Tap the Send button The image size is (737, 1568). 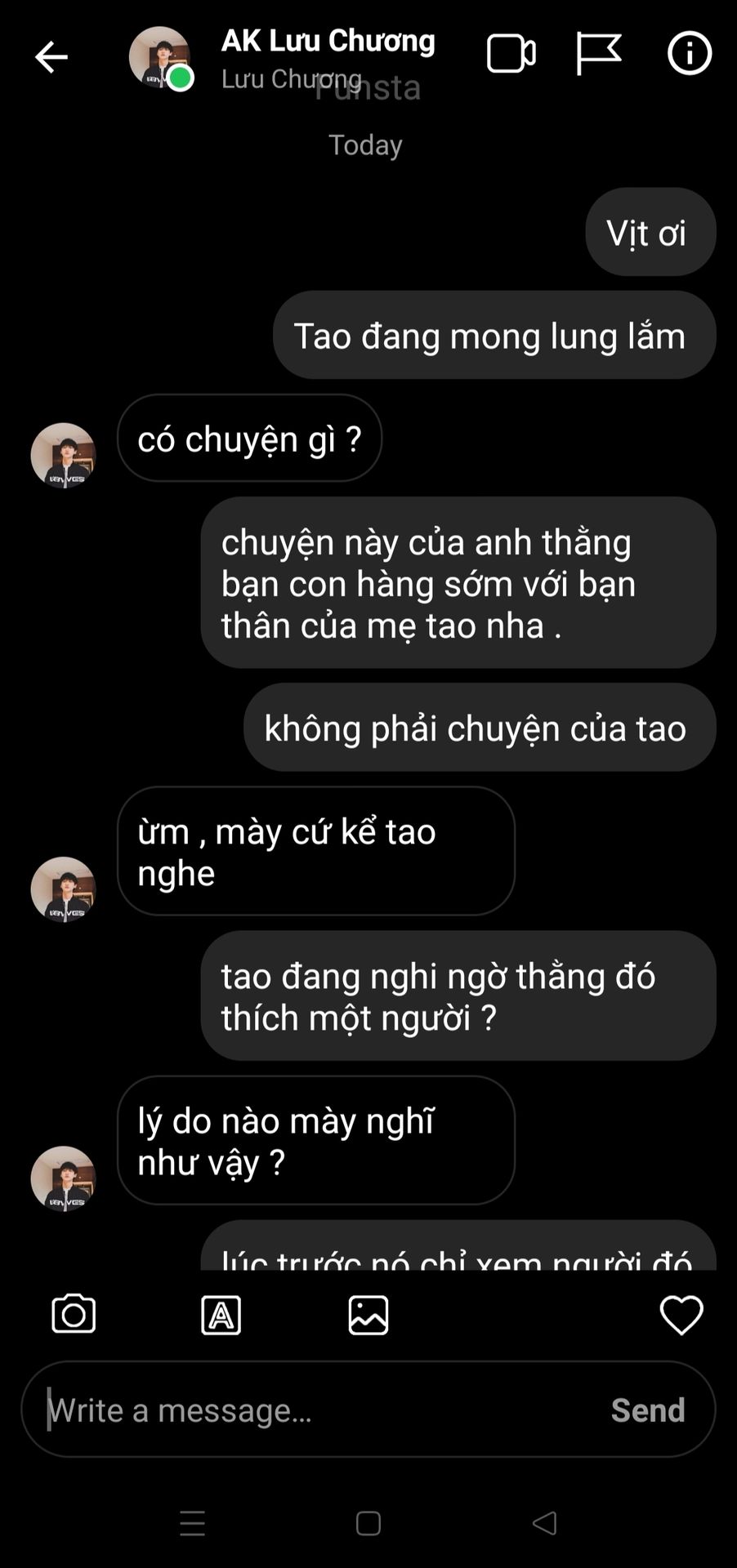tap(647, 1410)
